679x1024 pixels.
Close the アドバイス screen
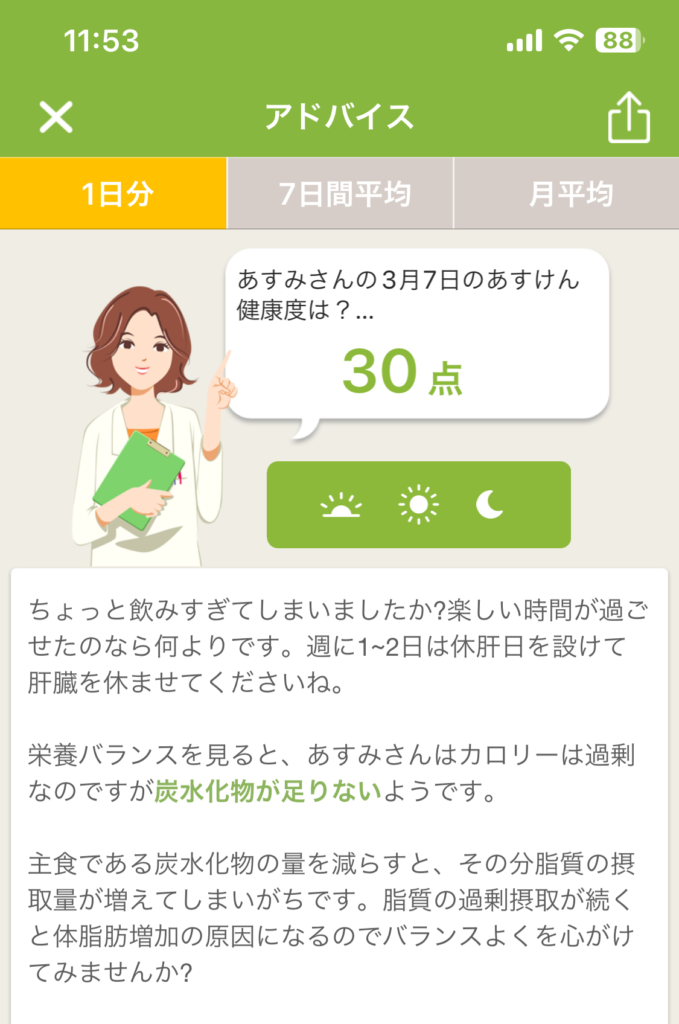coord(56,118)
